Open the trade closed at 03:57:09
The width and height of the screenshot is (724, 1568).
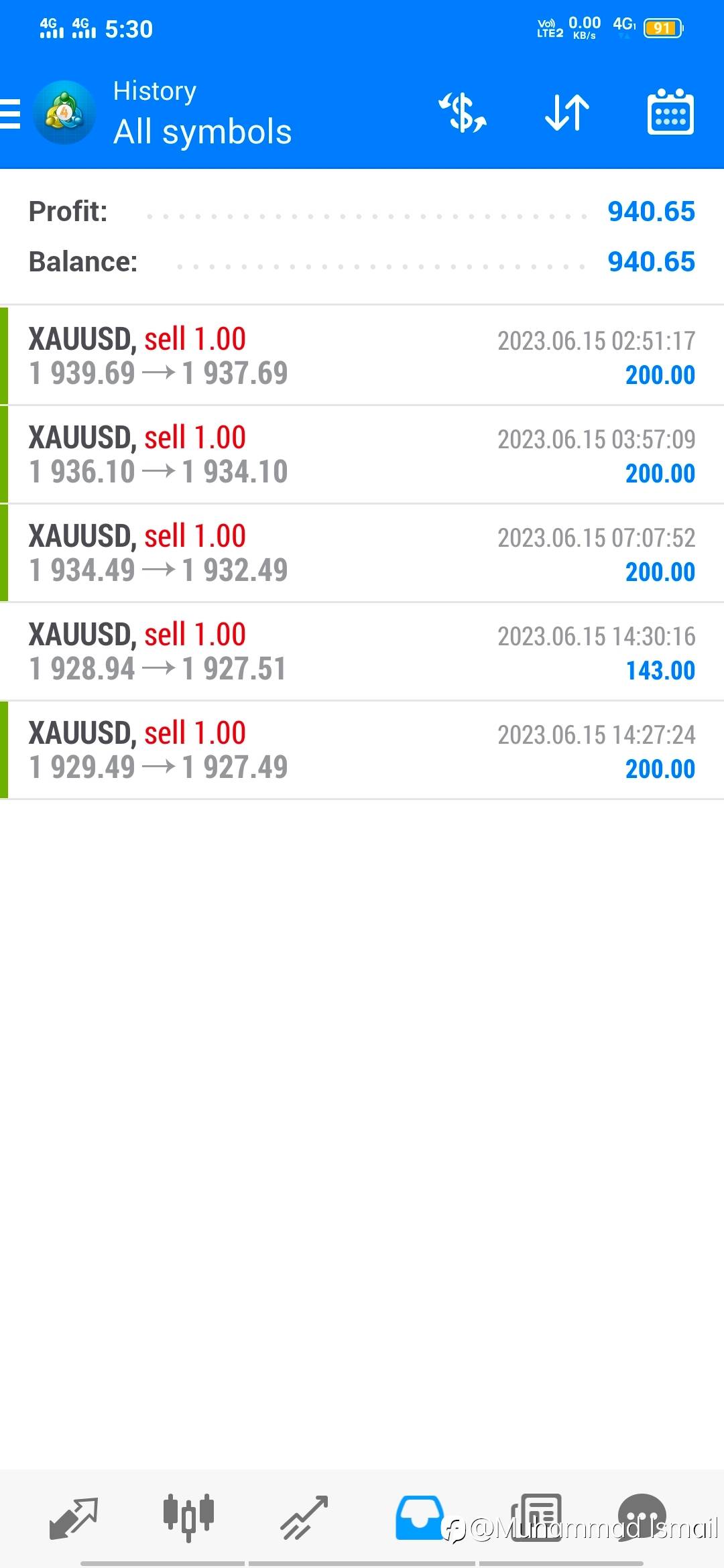coord(362,454)
